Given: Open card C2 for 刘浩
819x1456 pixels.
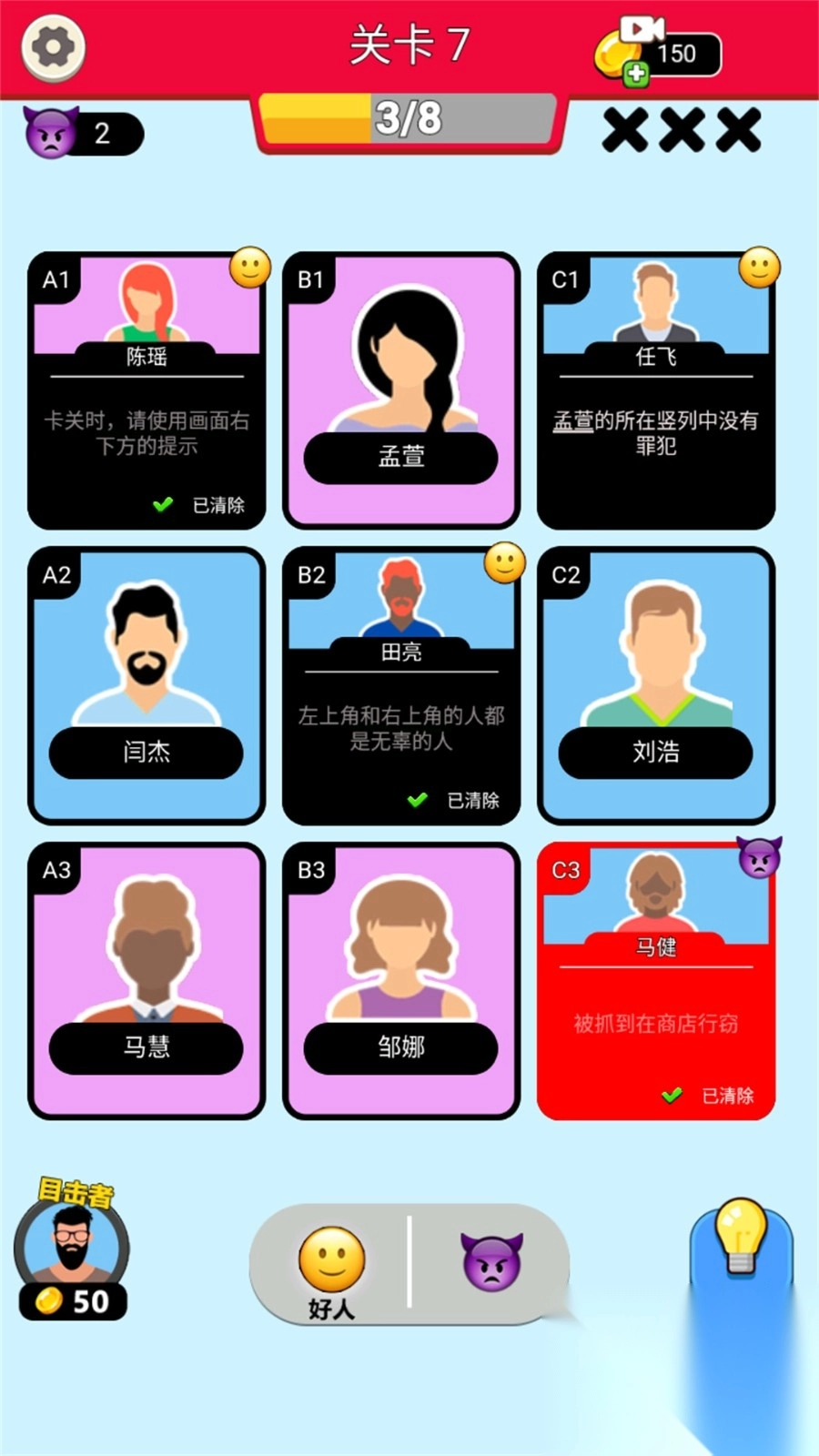Looking at the screenshot, I should click(x=655, y=682).
